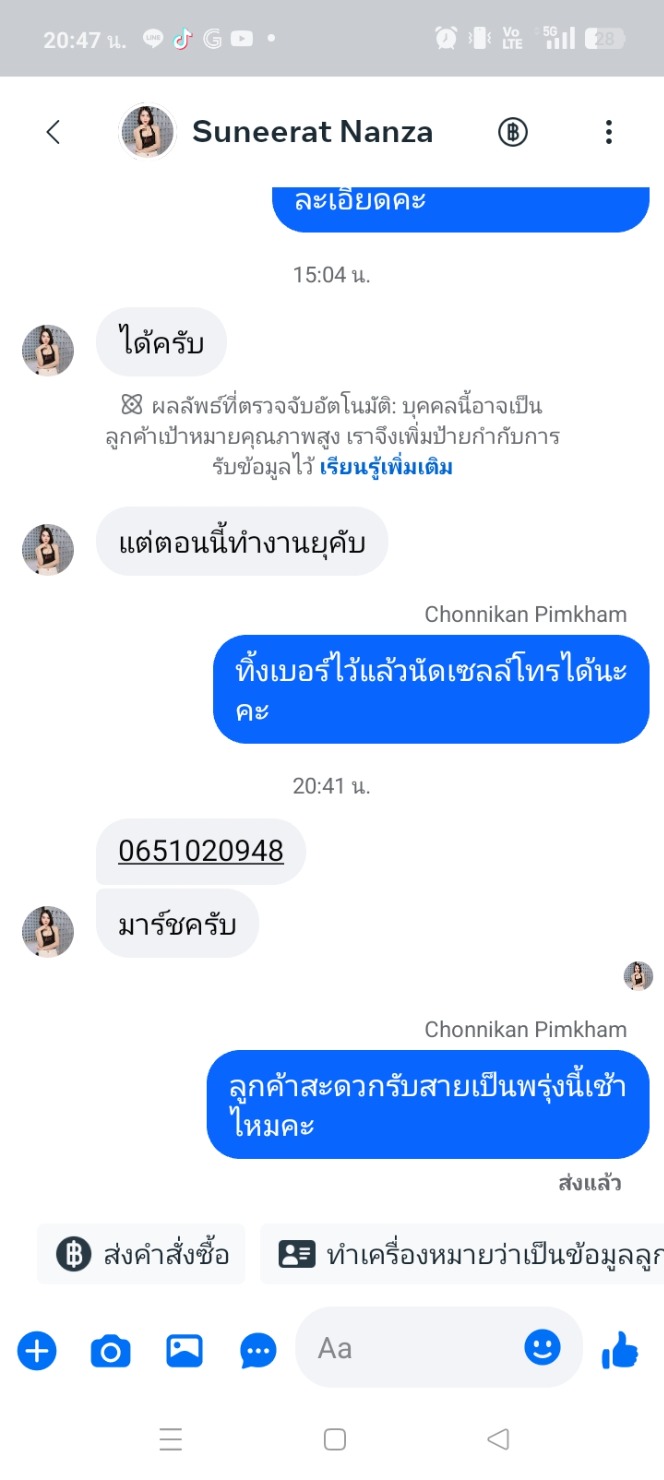Image resolution: width=664 pixels, height=1480 pixels.
Task: Open the saved replies bubble icon
Action: click(x=258, y=1351)
